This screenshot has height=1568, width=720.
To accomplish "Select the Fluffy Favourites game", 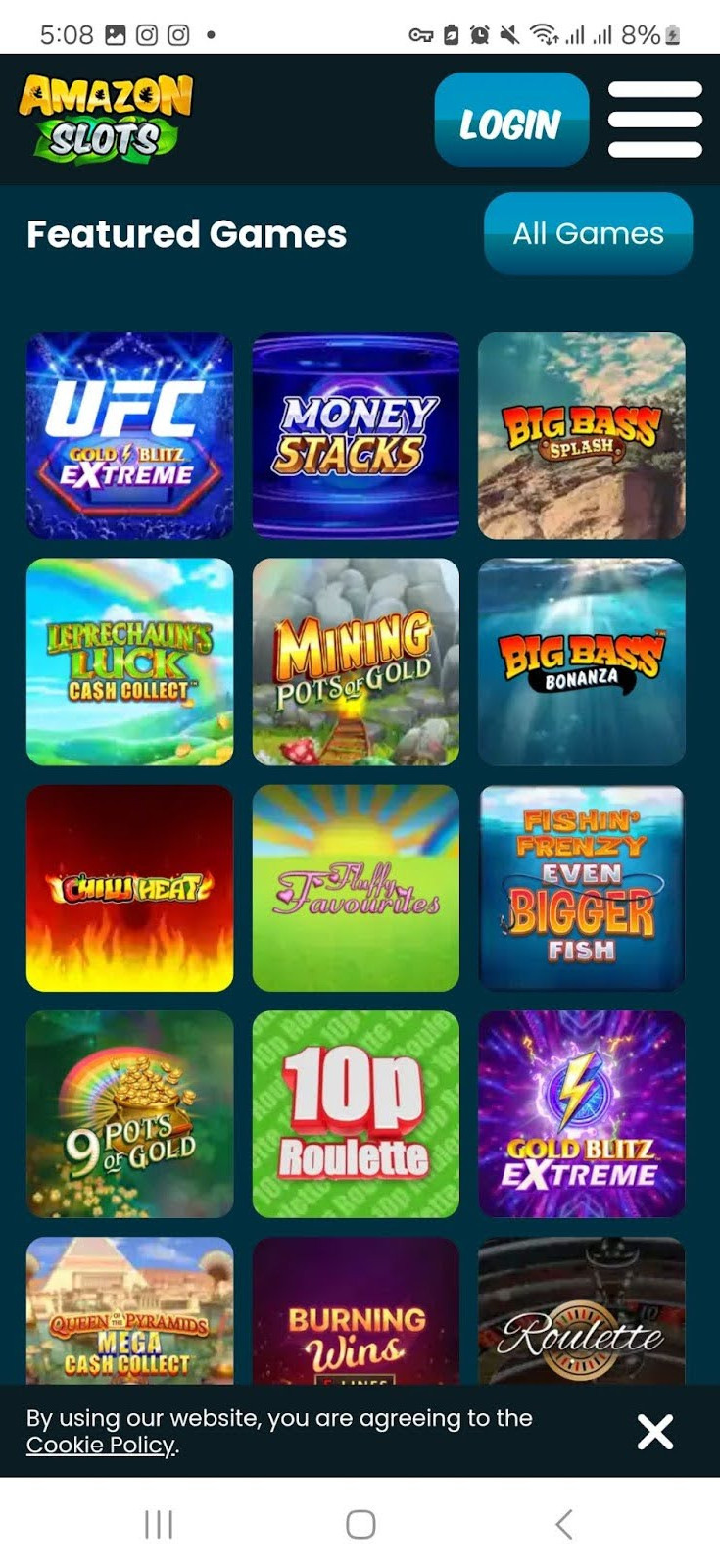I will click(x=356, y=888).
